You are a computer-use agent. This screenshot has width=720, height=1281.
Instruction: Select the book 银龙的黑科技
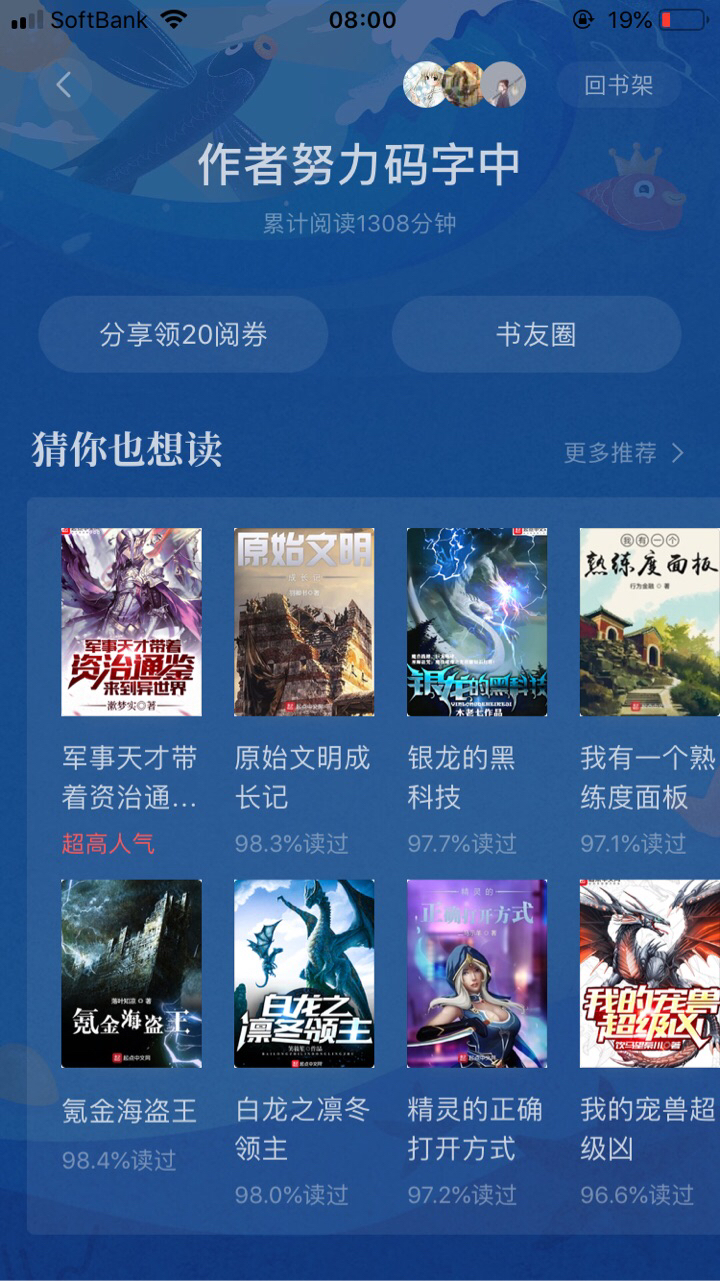(477, 622)
